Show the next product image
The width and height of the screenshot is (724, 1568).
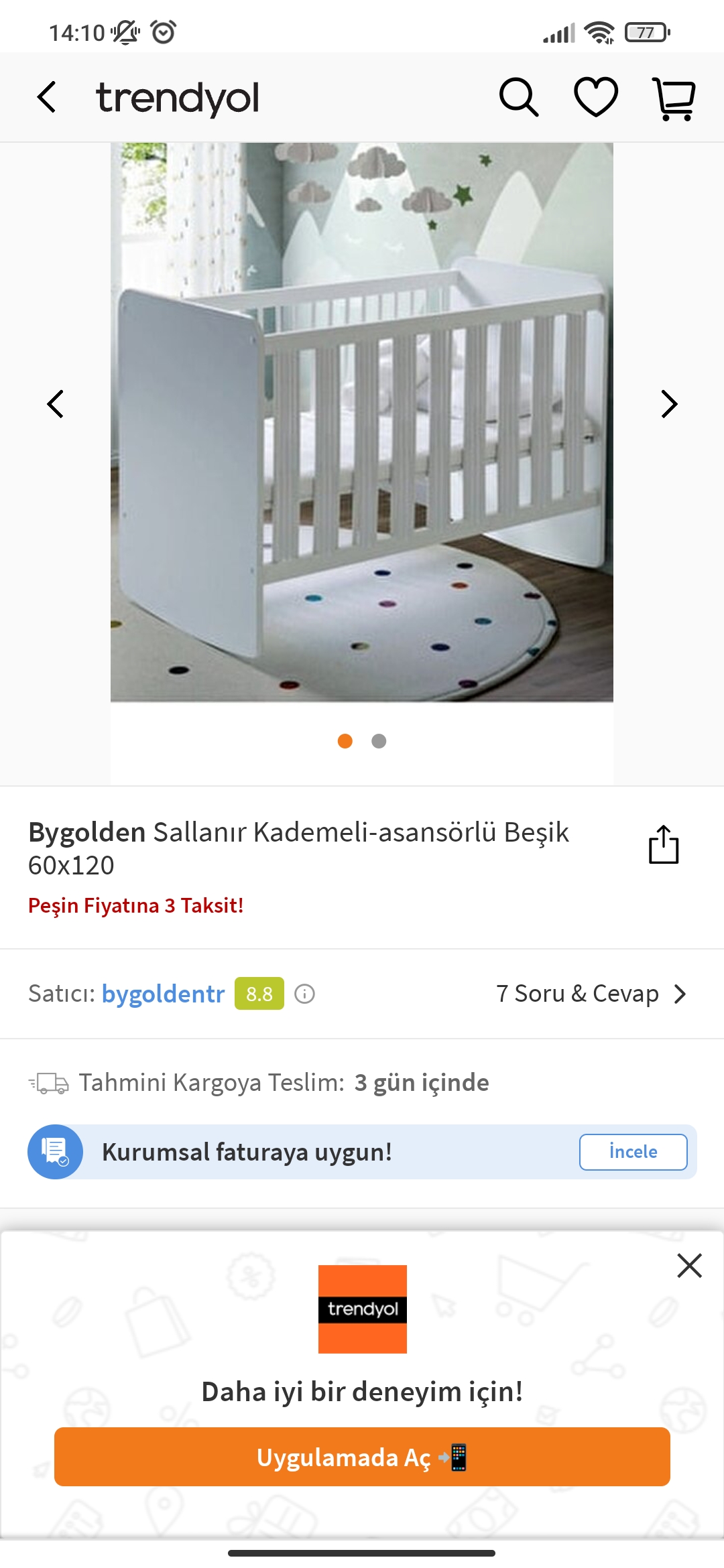668,404
